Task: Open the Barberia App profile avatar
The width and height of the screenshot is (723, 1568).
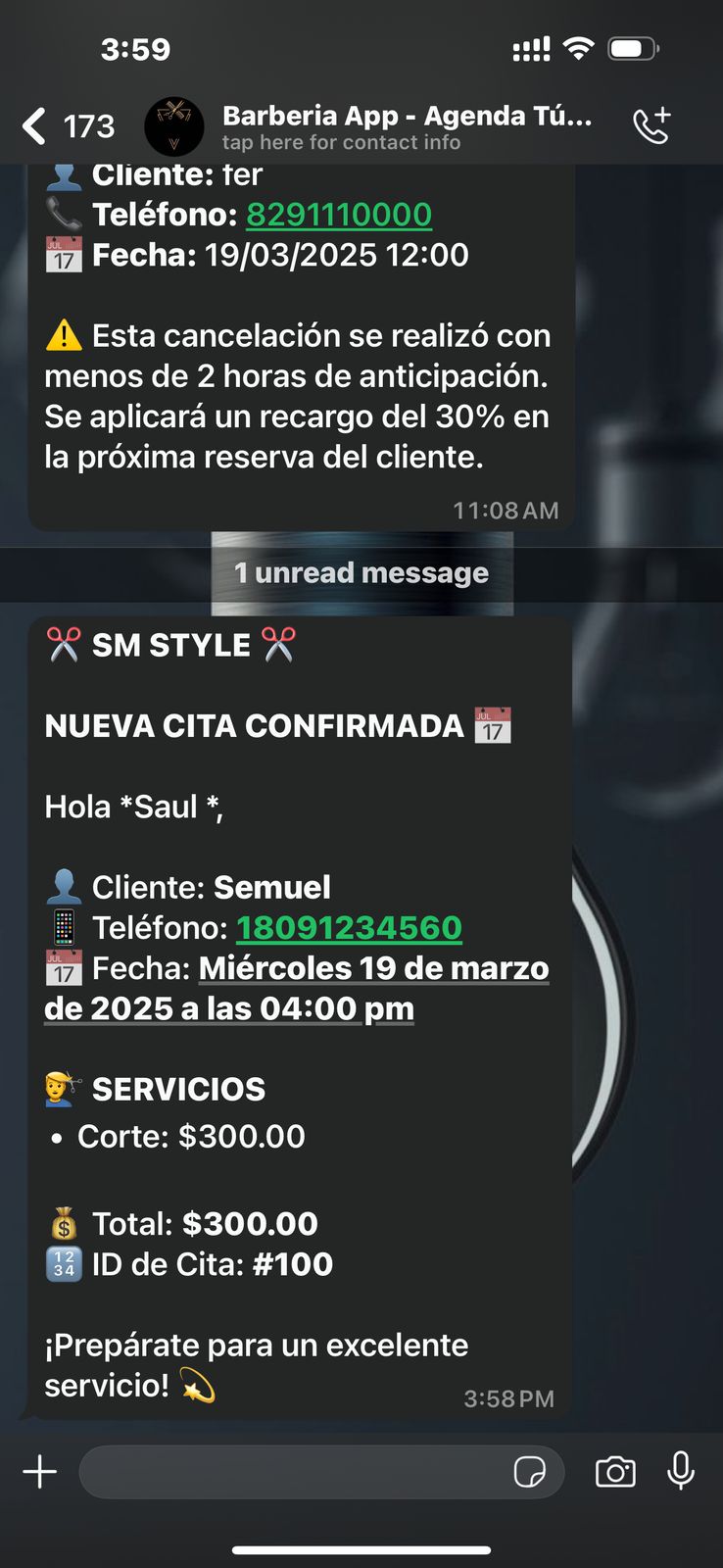Action: tap(174, 124)
